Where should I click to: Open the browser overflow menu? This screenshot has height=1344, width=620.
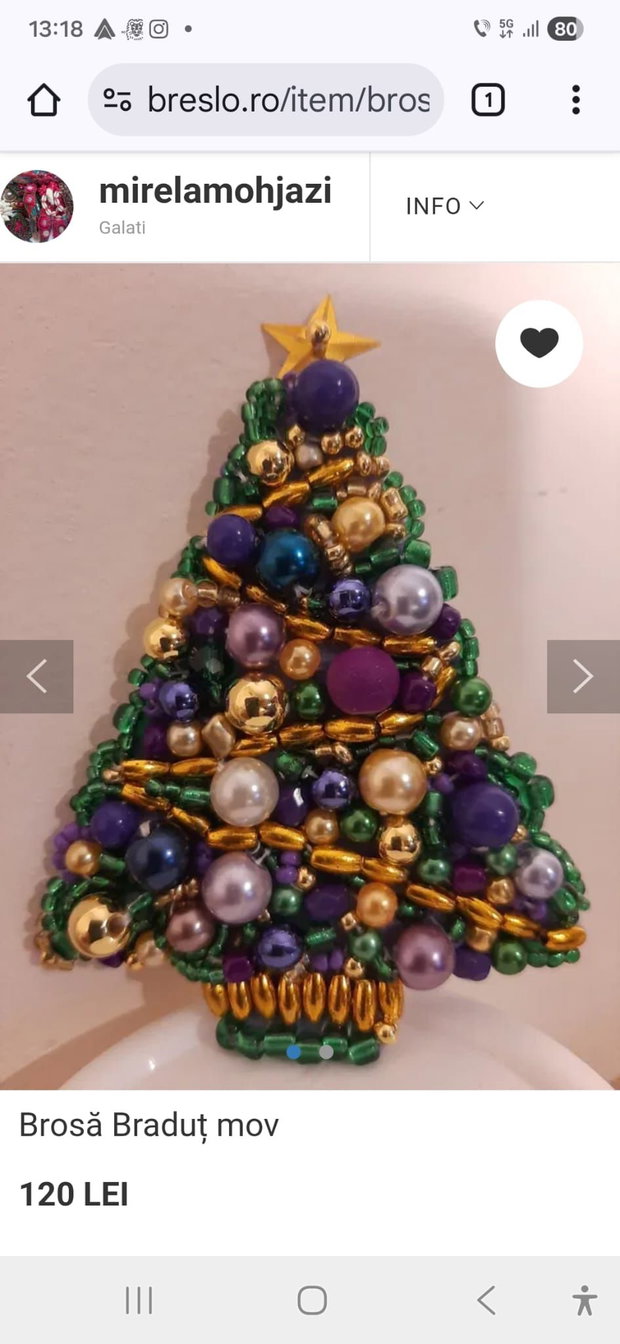pos(576,100)
